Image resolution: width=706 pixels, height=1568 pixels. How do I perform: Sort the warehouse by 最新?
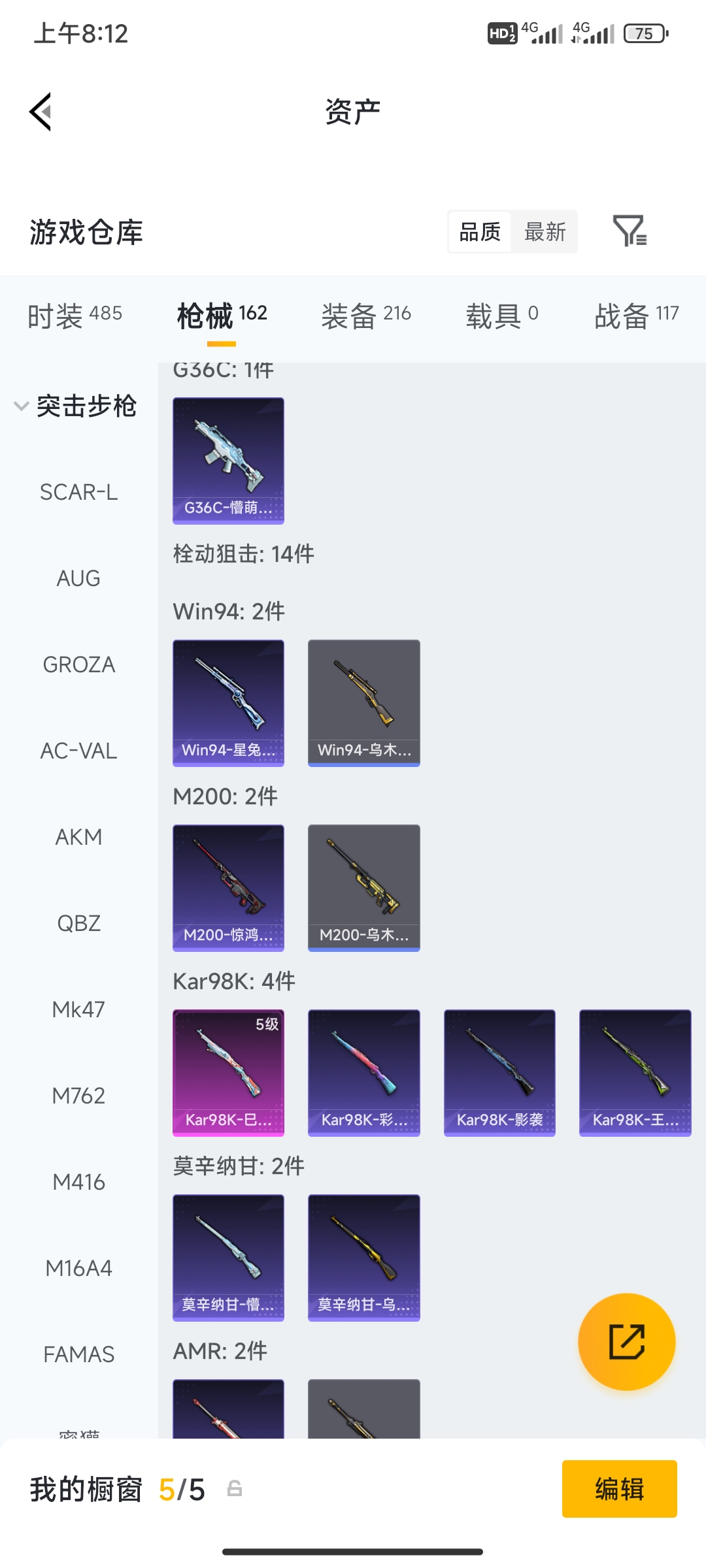[545, 232]
